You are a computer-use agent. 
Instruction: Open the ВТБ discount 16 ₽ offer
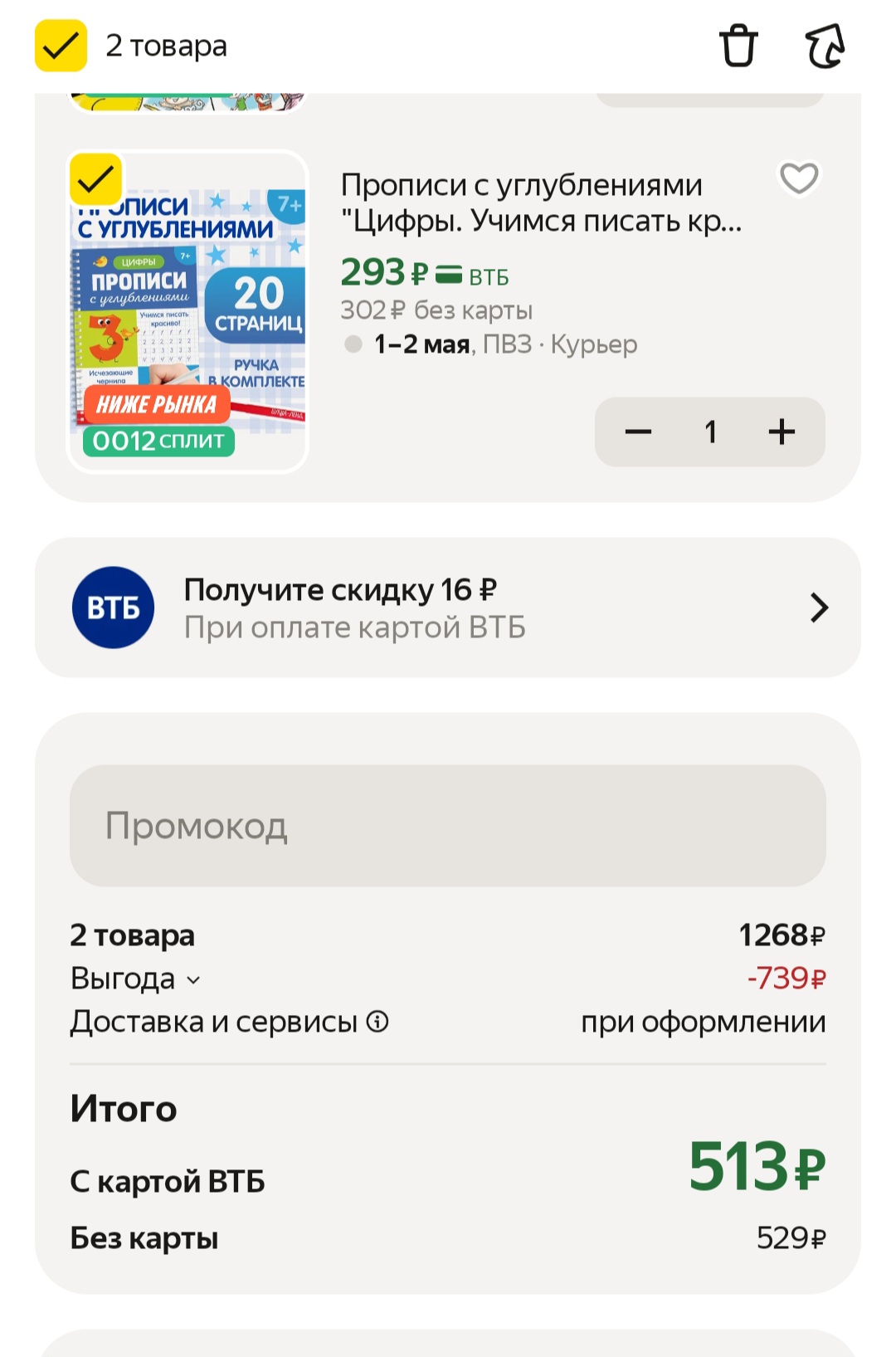click(448, 608)
